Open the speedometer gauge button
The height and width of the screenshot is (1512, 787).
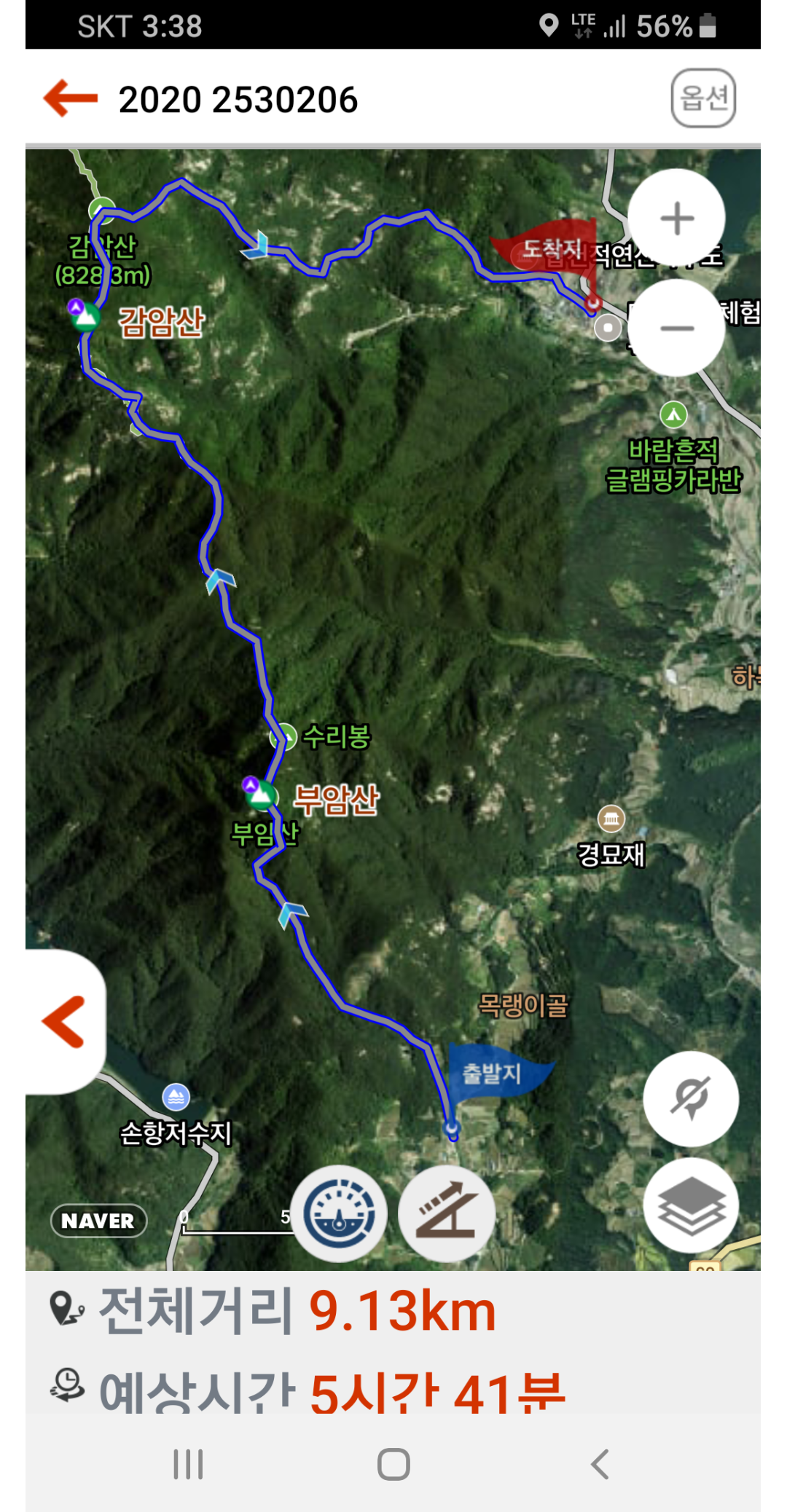[339, 1213]
